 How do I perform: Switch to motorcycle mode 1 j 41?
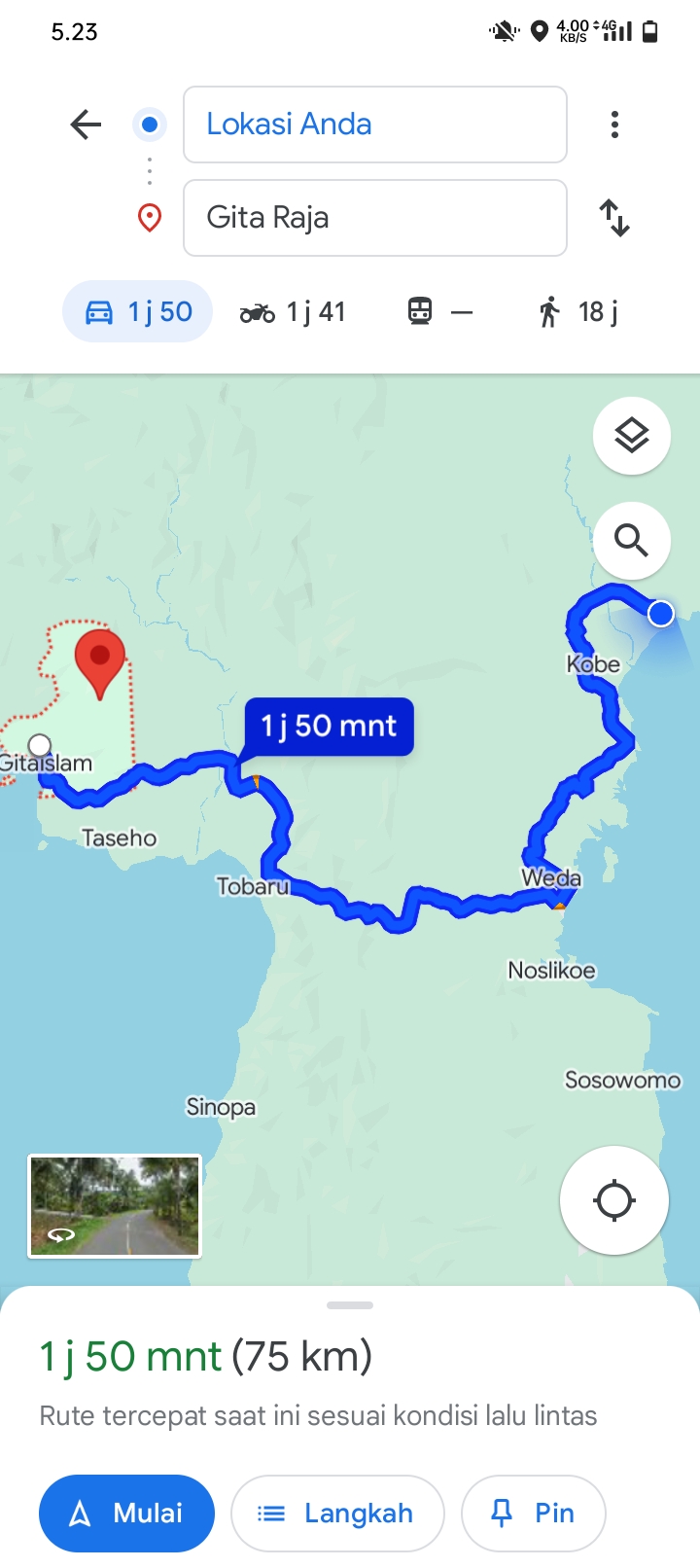293,312
